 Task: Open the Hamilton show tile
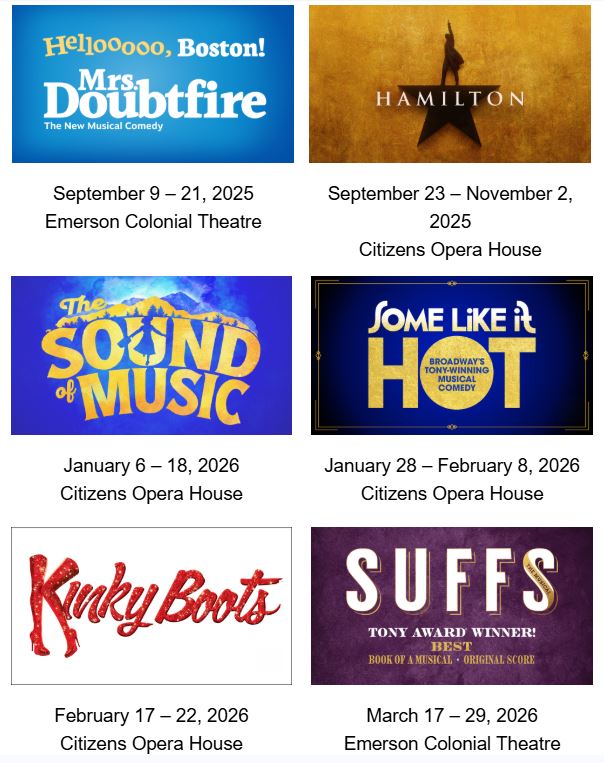(450, 84)
